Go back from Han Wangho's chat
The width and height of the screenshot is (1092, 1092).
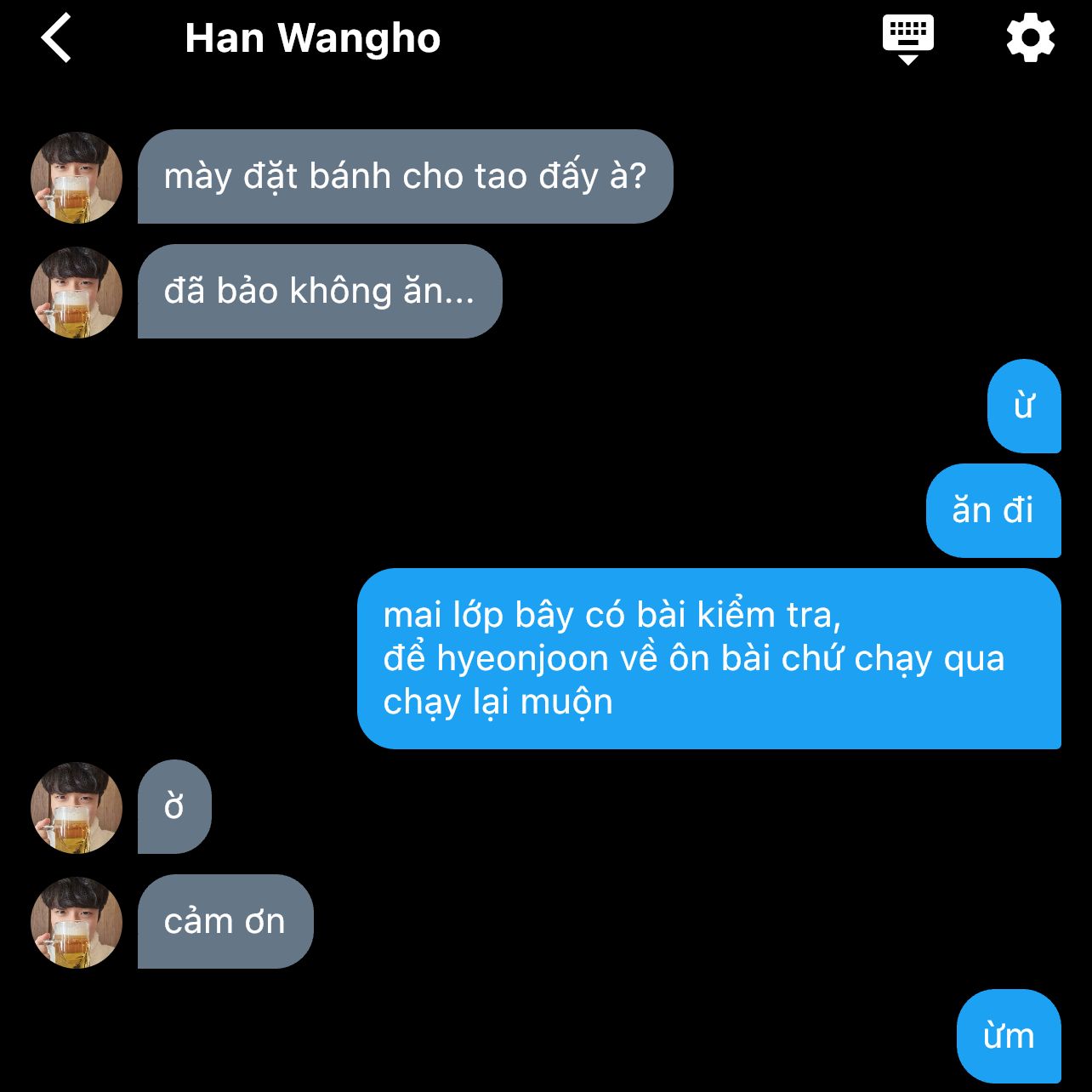tap(56, 38)
